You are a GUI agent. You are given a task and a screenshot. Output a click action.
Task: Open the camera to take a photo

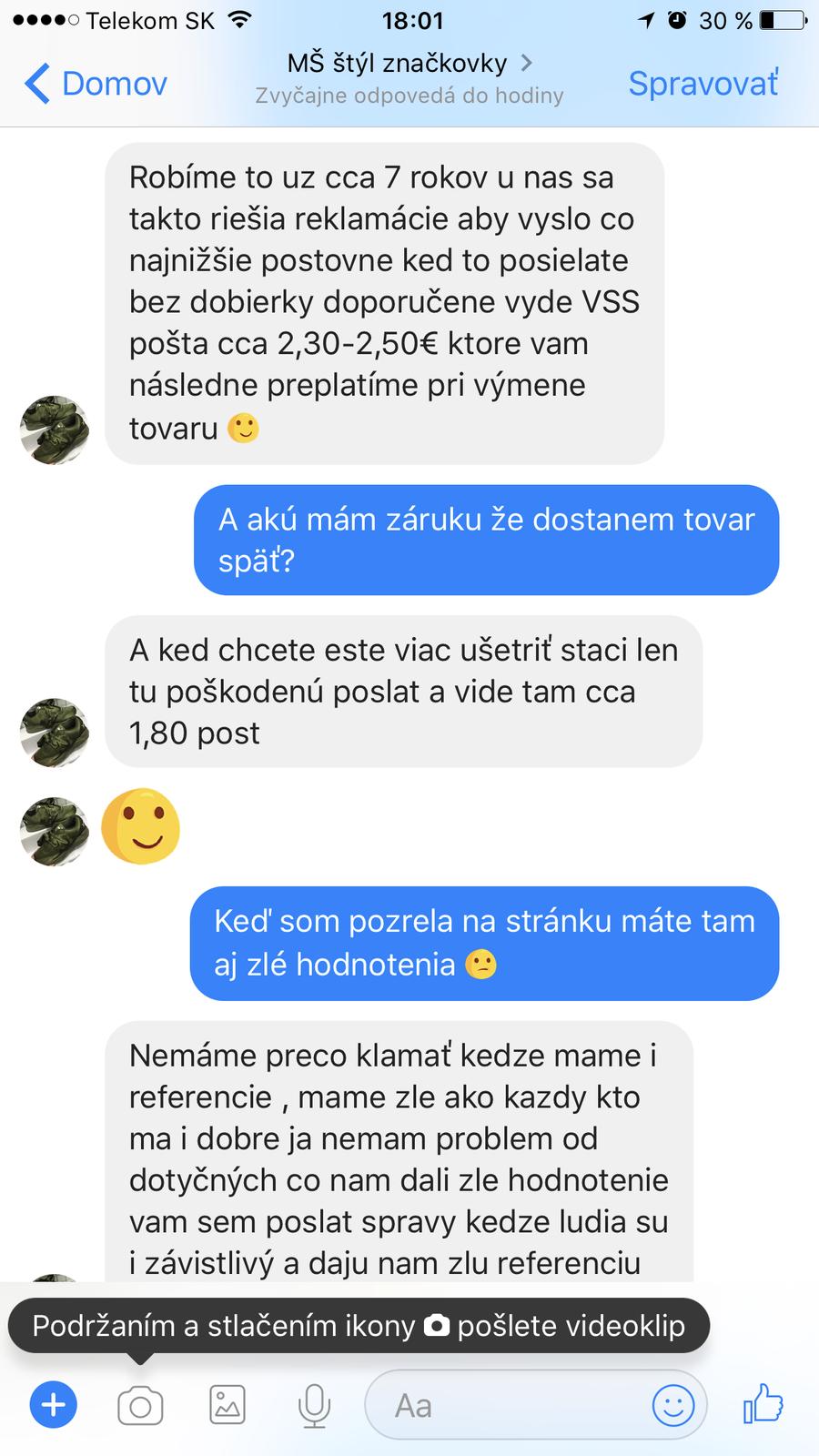click(x=140, y=1406)
